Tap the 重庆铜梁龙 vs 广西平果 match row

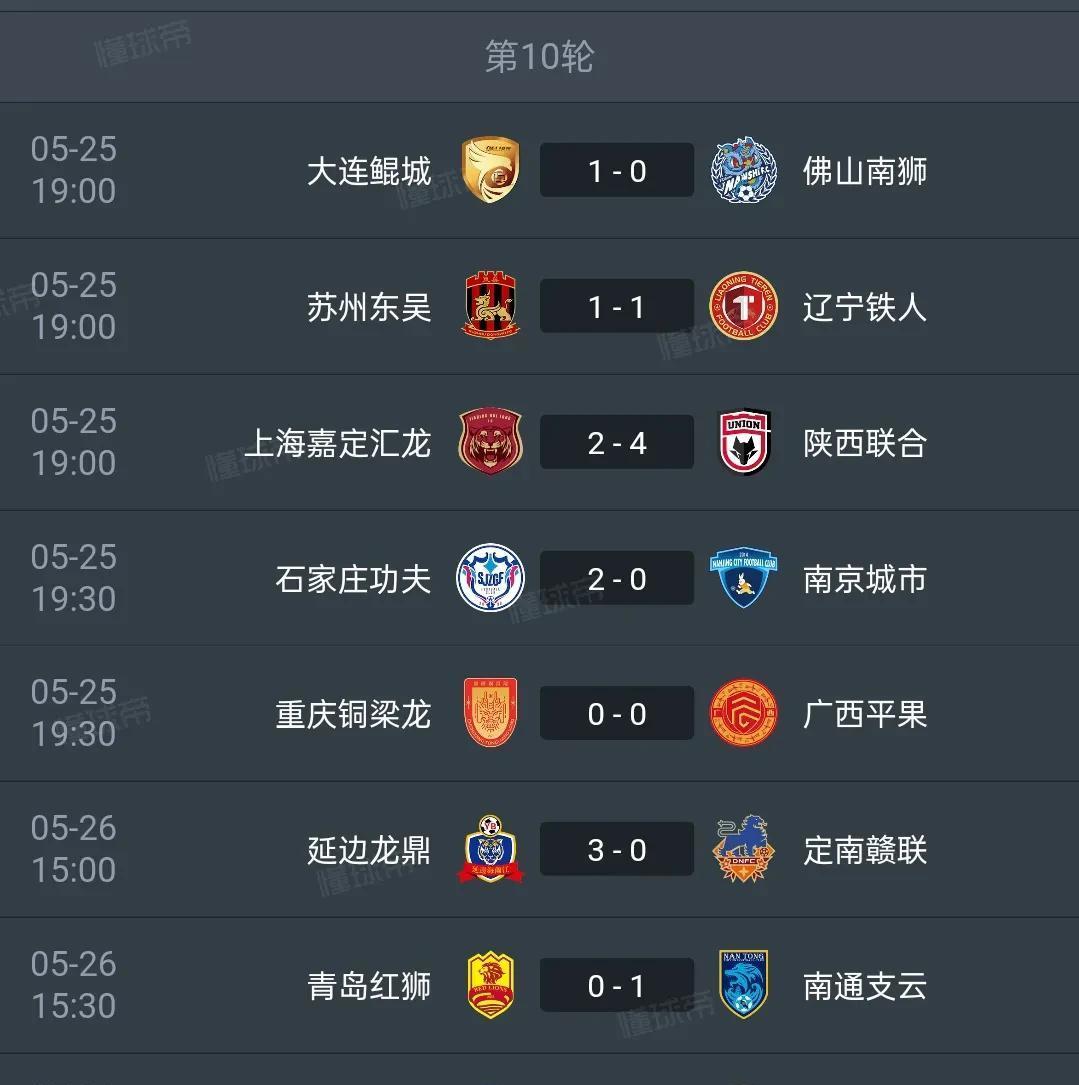click(616, 714)
